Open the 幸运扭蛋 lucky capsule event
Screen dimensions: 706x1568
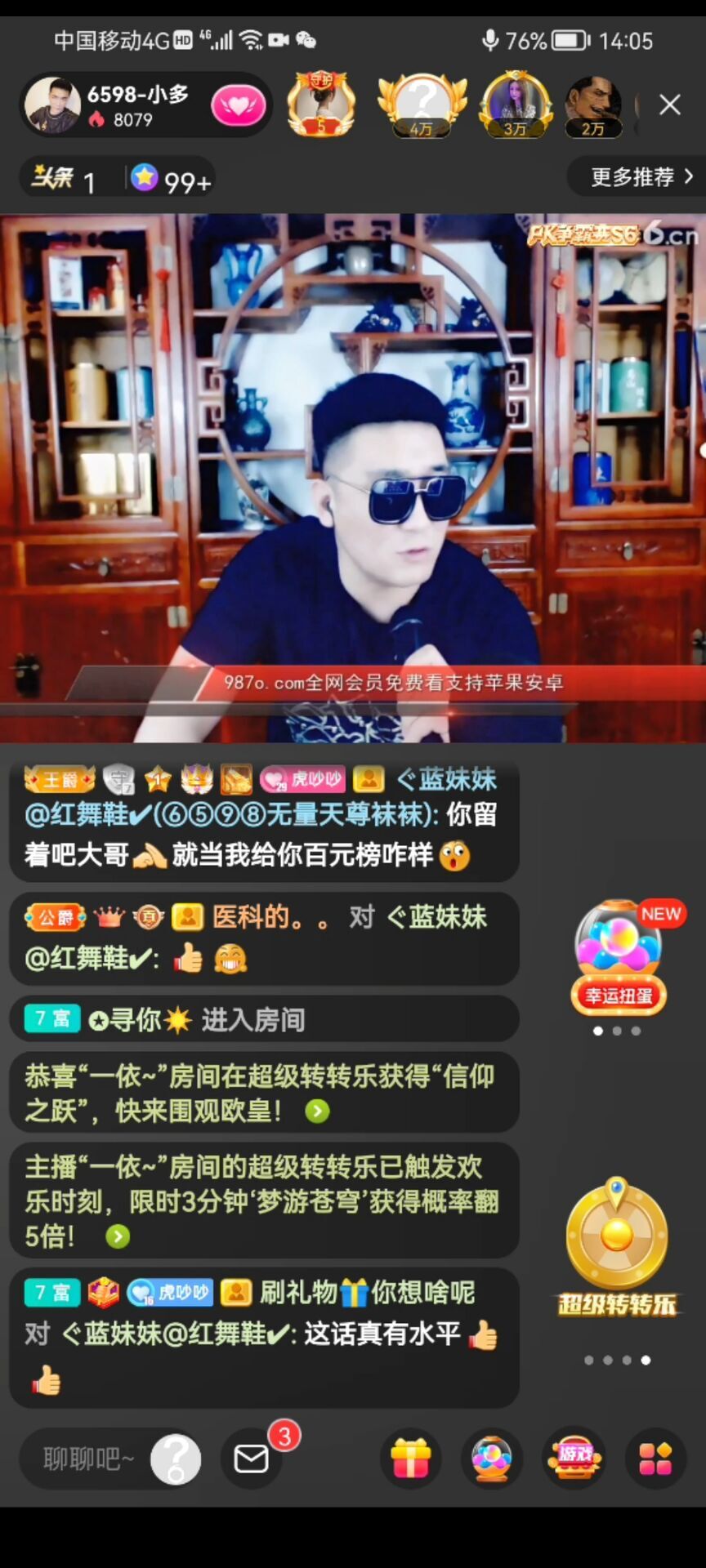click(x=619, y=957)
